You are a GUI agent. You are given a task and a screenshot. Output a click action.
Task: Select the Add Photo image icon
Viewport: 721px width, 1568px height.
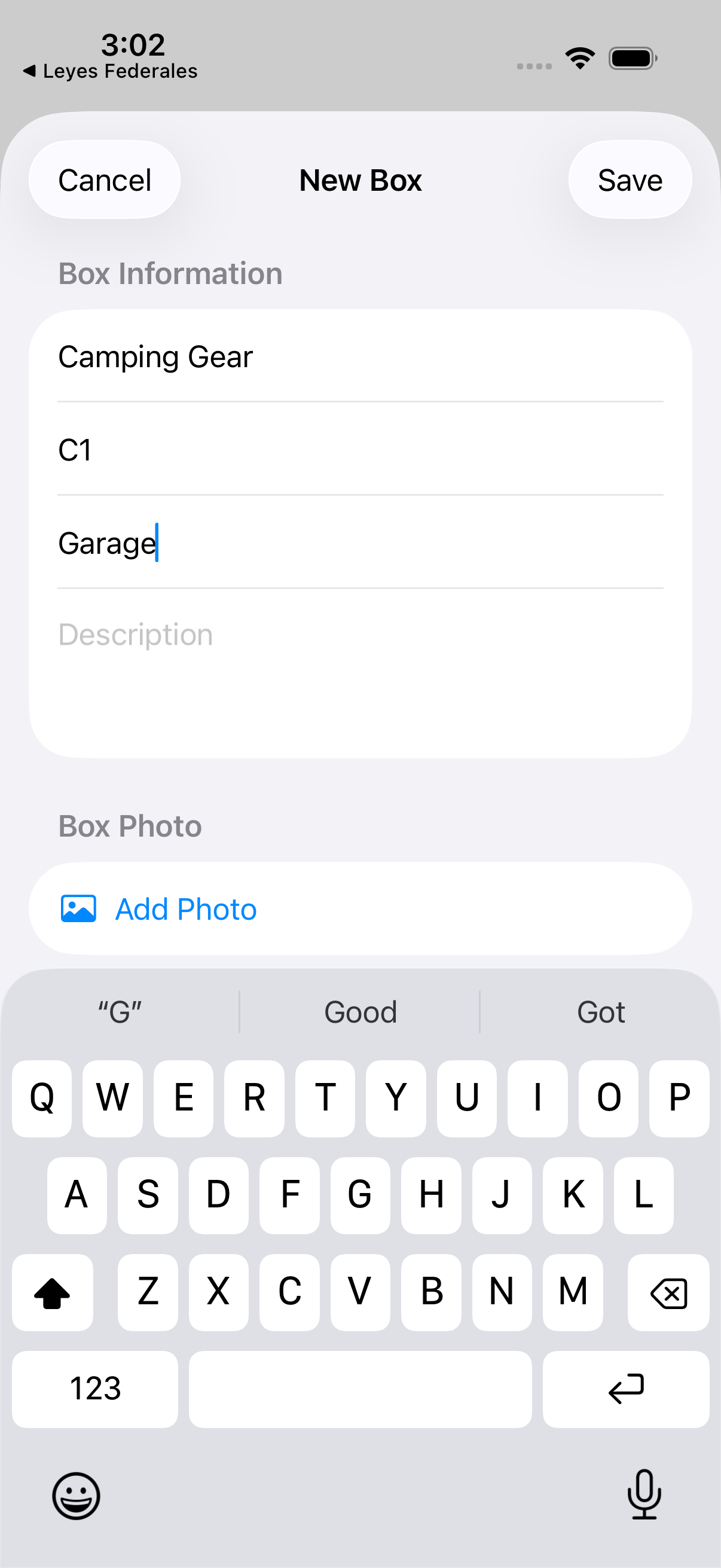(78, 908)
